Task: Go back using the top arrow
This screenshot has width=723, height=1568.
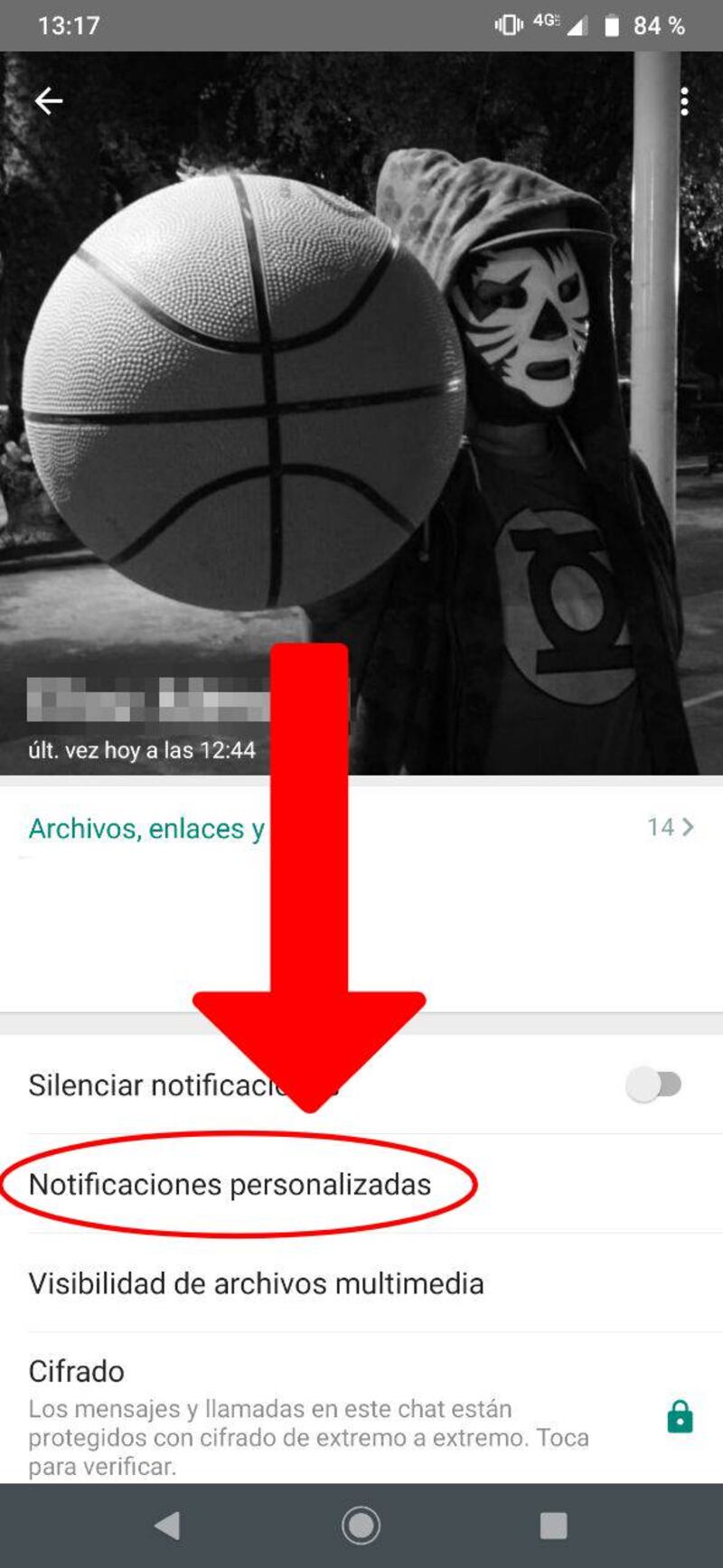Action: click(x=49, y=101)
